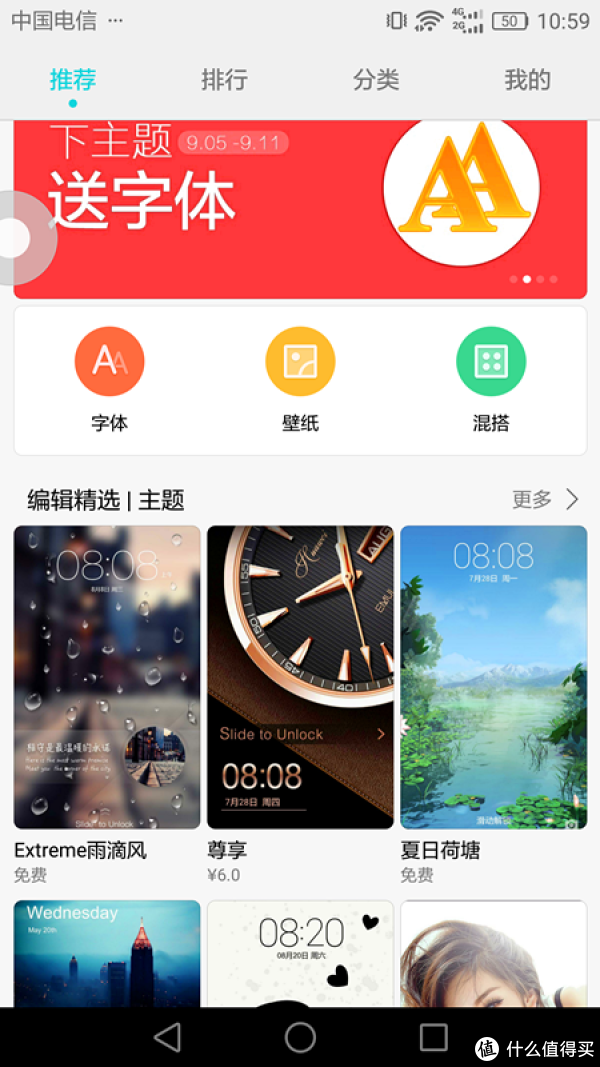Open the Wednesday city skyline theme
This screenshot has width=600, height=1067.
coord(107,953)
